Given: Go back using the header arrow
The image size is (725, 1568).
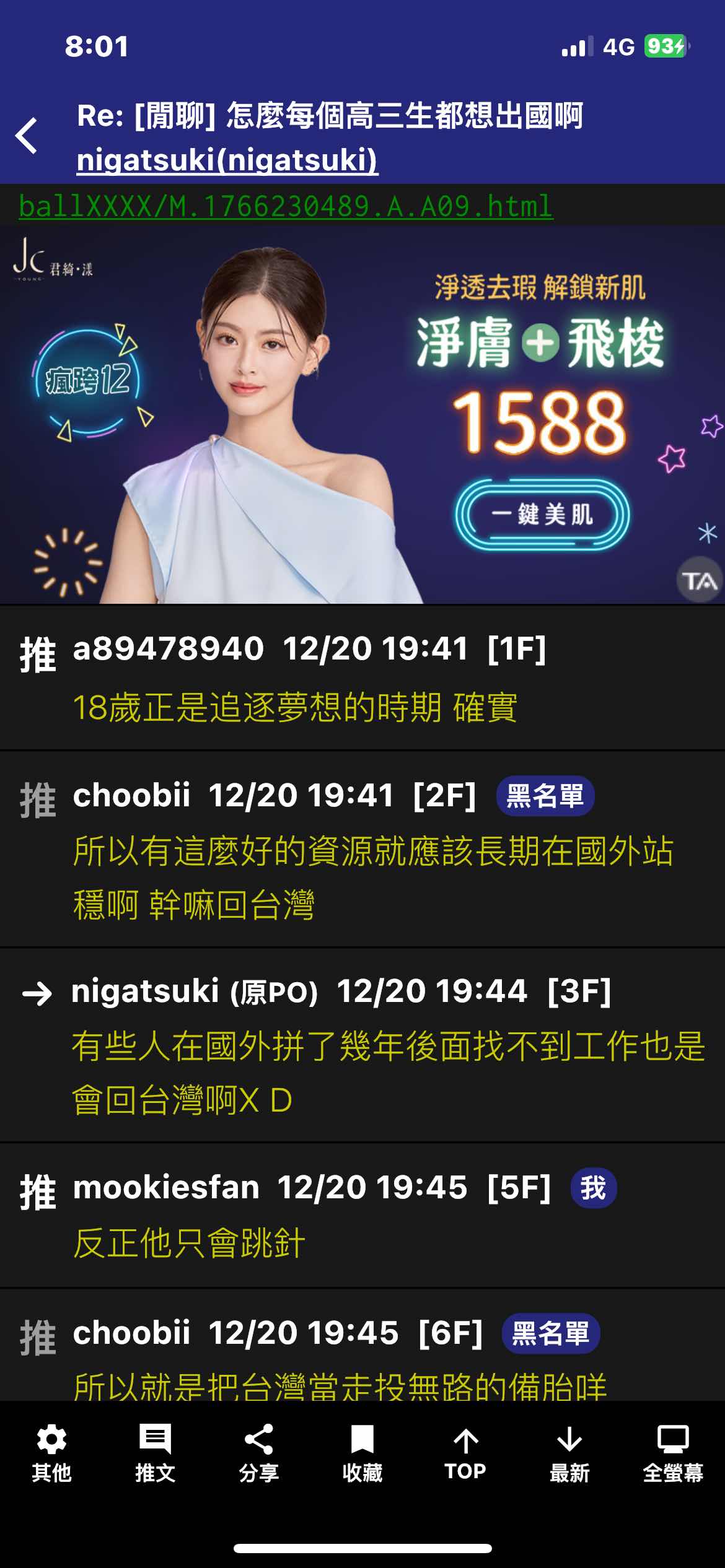Looking at the screenshot, I should (27, 136).
